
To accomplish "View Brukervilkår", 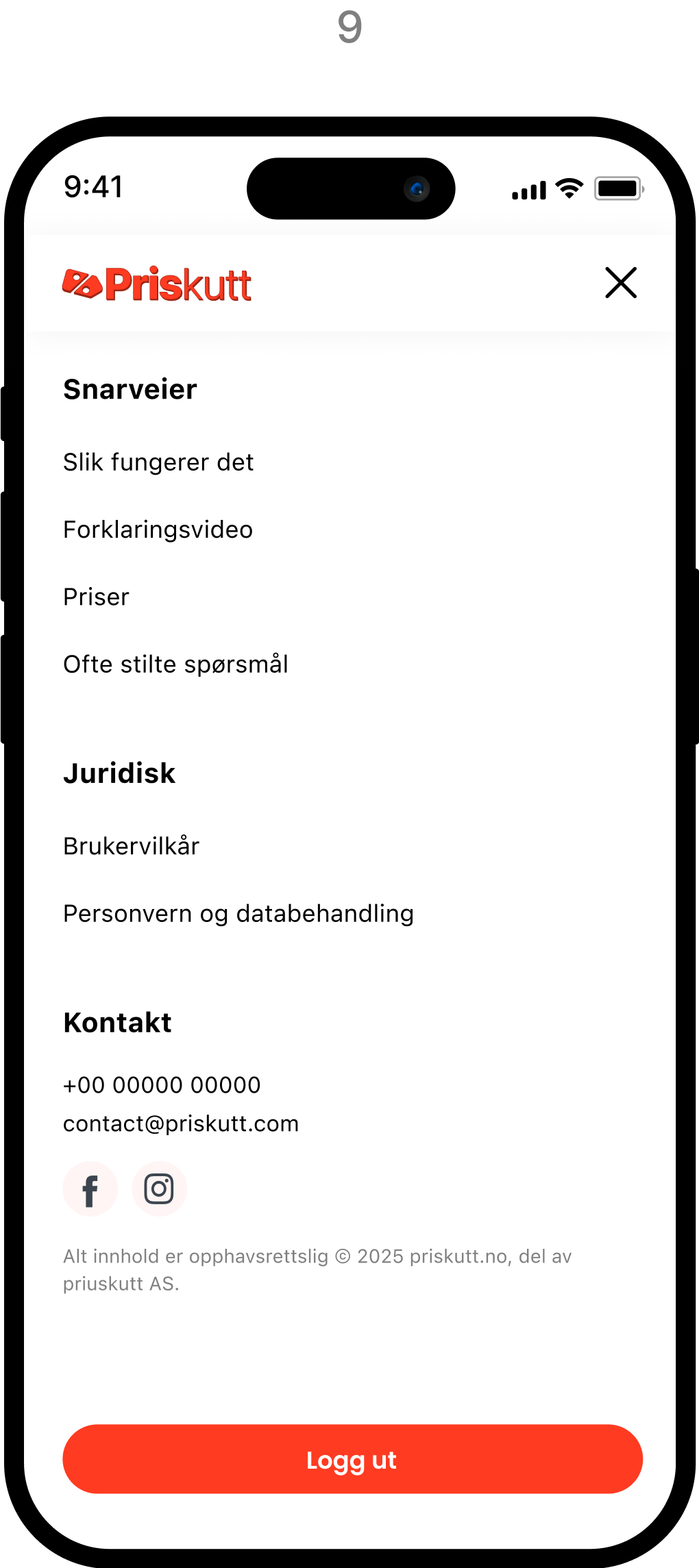I will [132, 847].
